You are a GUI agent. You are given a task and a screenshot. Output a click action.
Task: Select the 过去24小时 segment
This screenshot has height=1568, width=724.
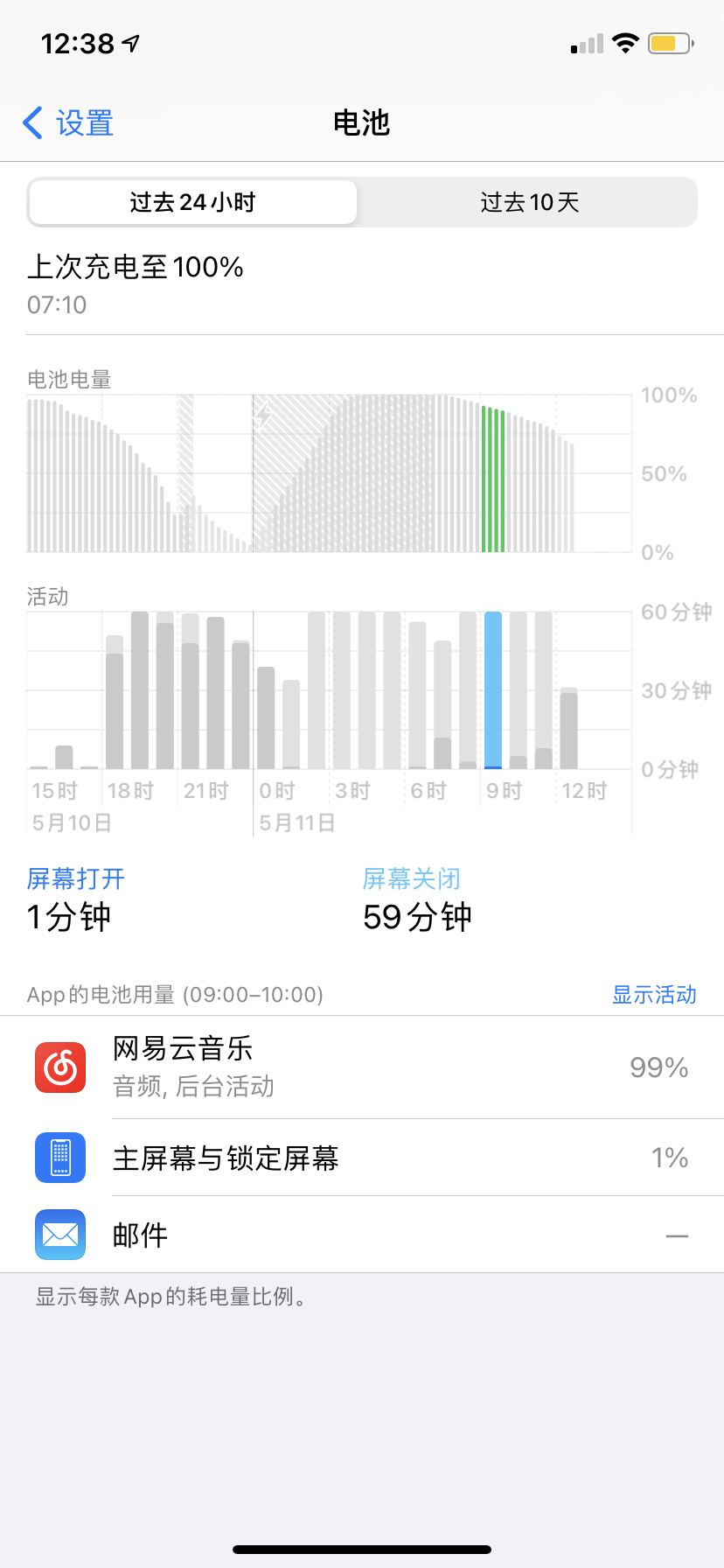pyautogui.click(x=192, y=203)
